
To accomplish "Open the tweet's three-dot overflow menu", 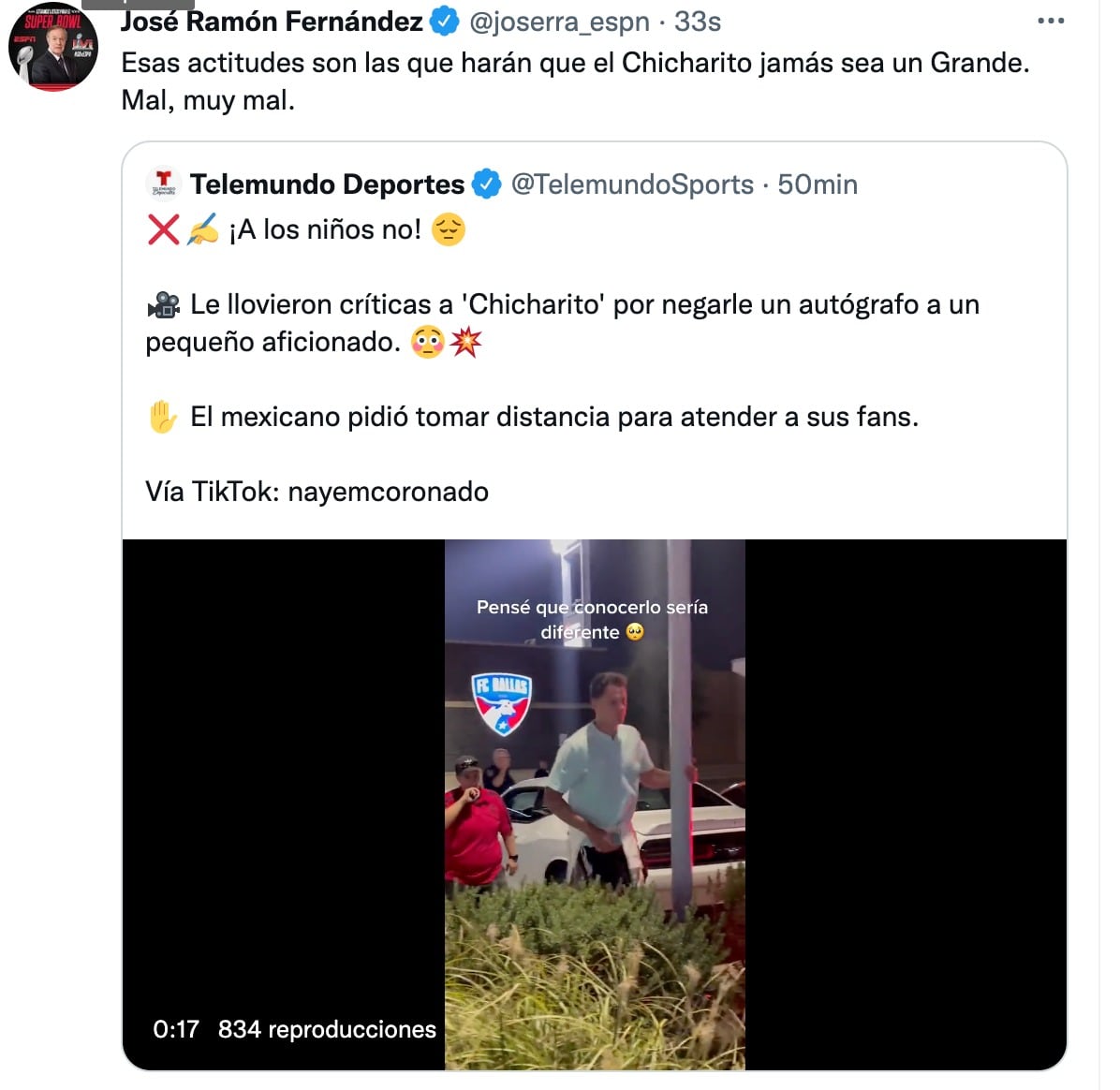I will click(x=1051, y=21).
